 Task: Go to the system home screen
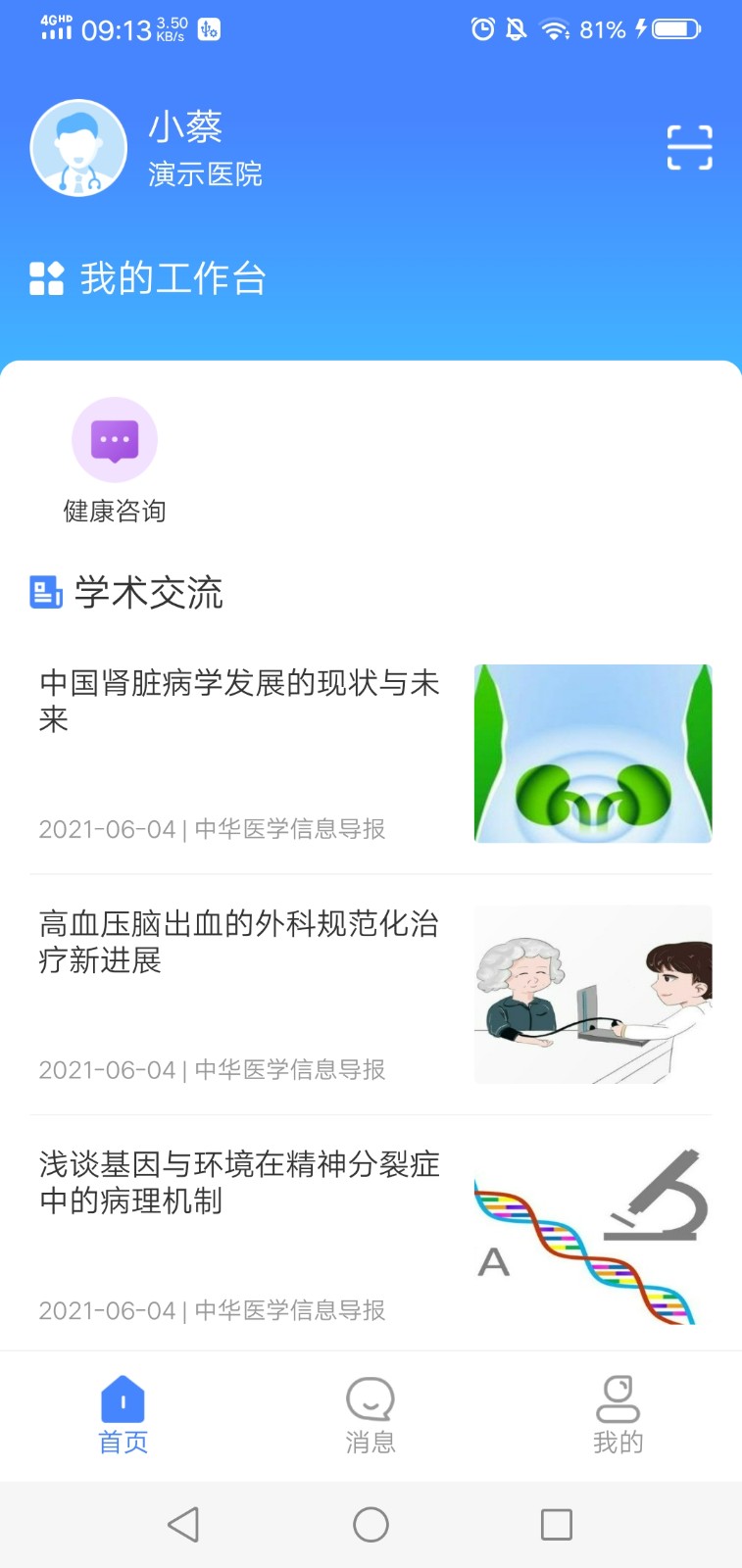371,1525
